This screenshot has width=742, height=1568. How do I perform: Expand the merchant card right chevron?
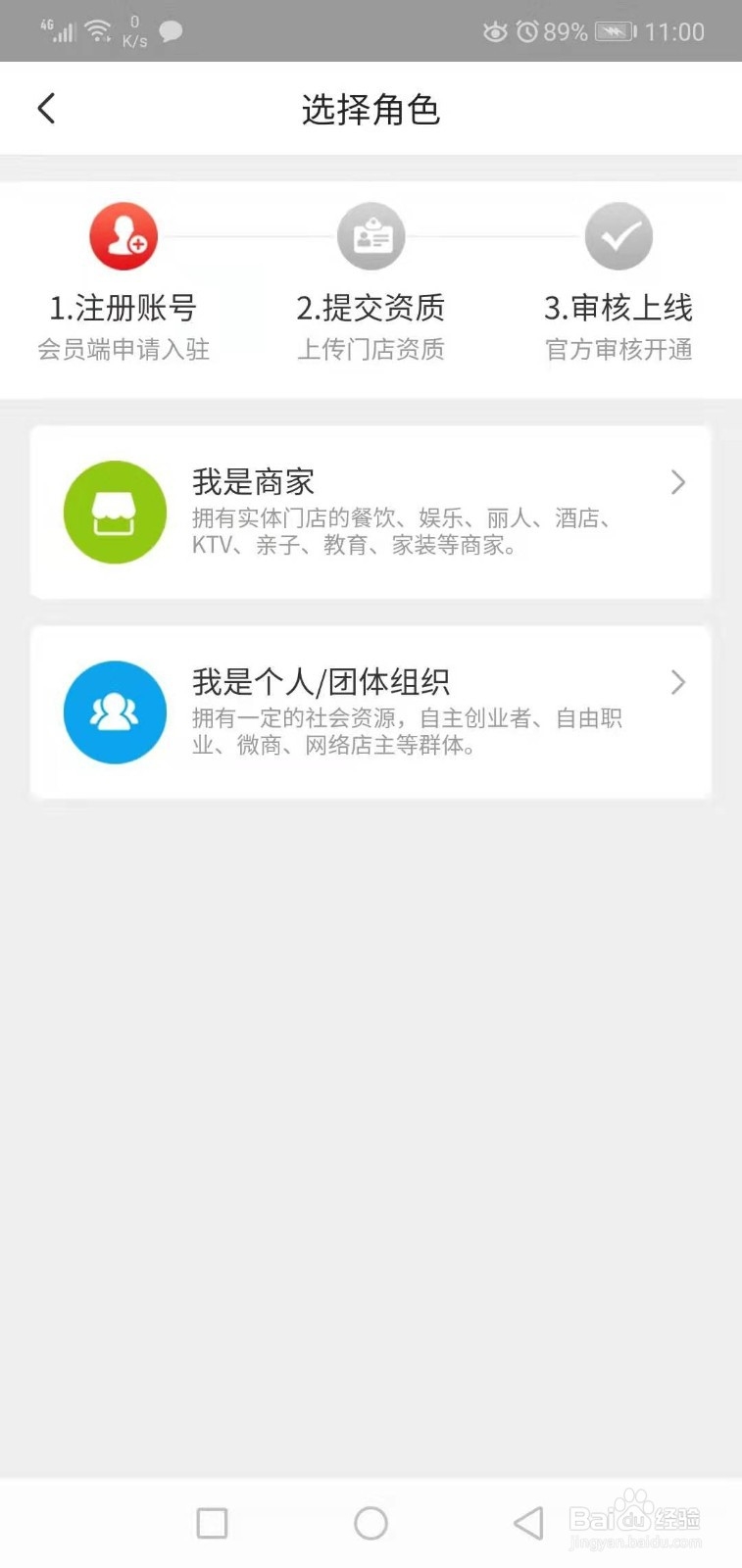pos(677,482)
